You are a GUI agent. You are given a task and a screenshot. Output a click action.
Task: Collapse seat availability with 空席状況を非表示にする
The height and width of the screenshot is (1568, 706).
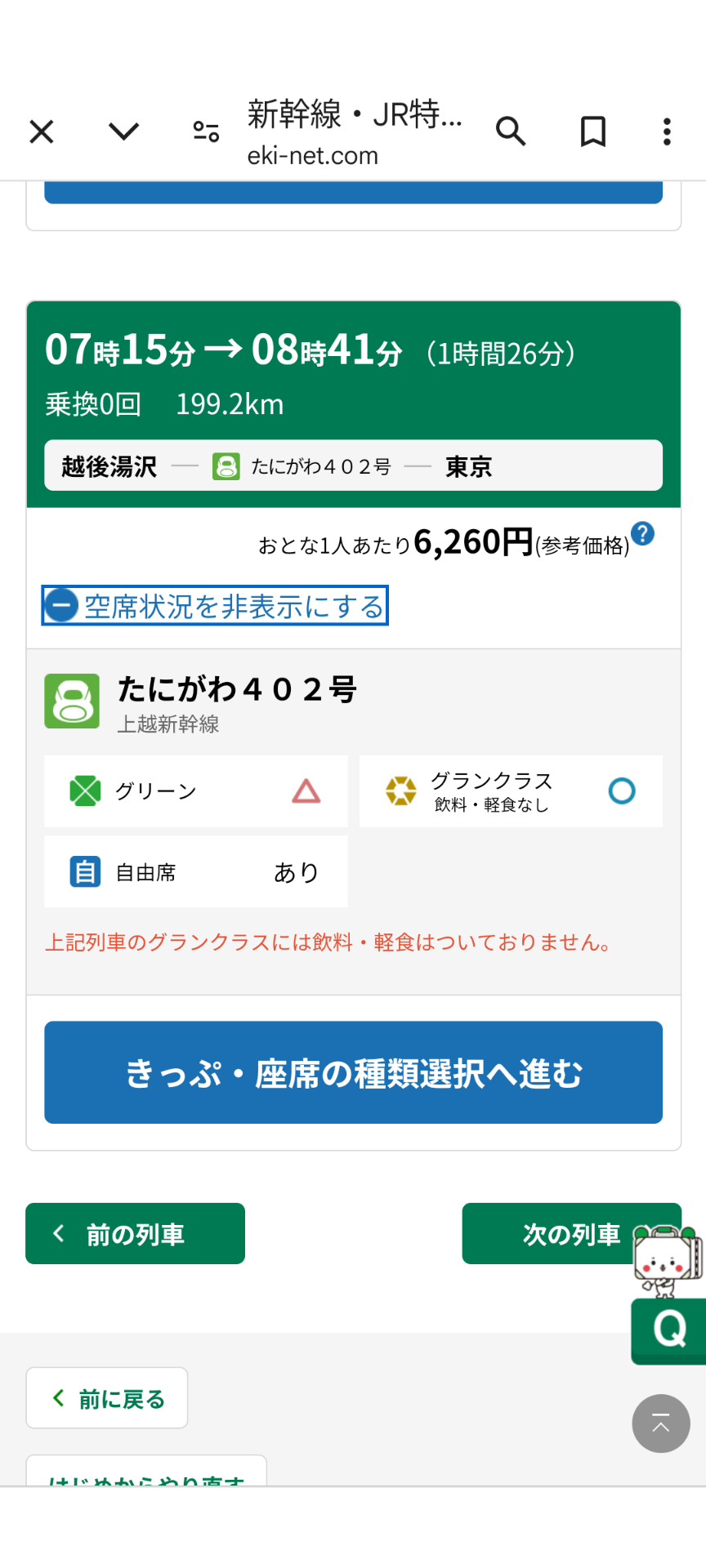click(215, 606)
